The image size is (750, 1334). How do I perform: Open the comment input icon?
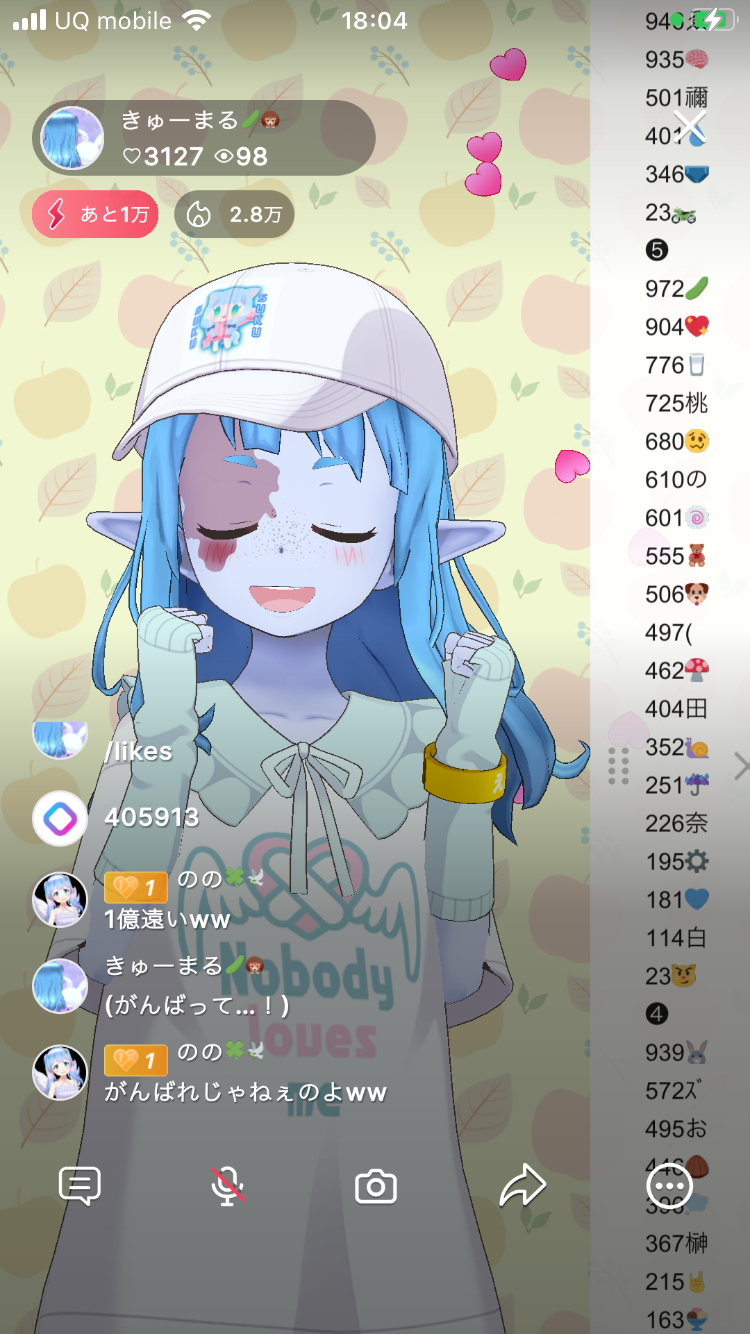coord(80,1187)
